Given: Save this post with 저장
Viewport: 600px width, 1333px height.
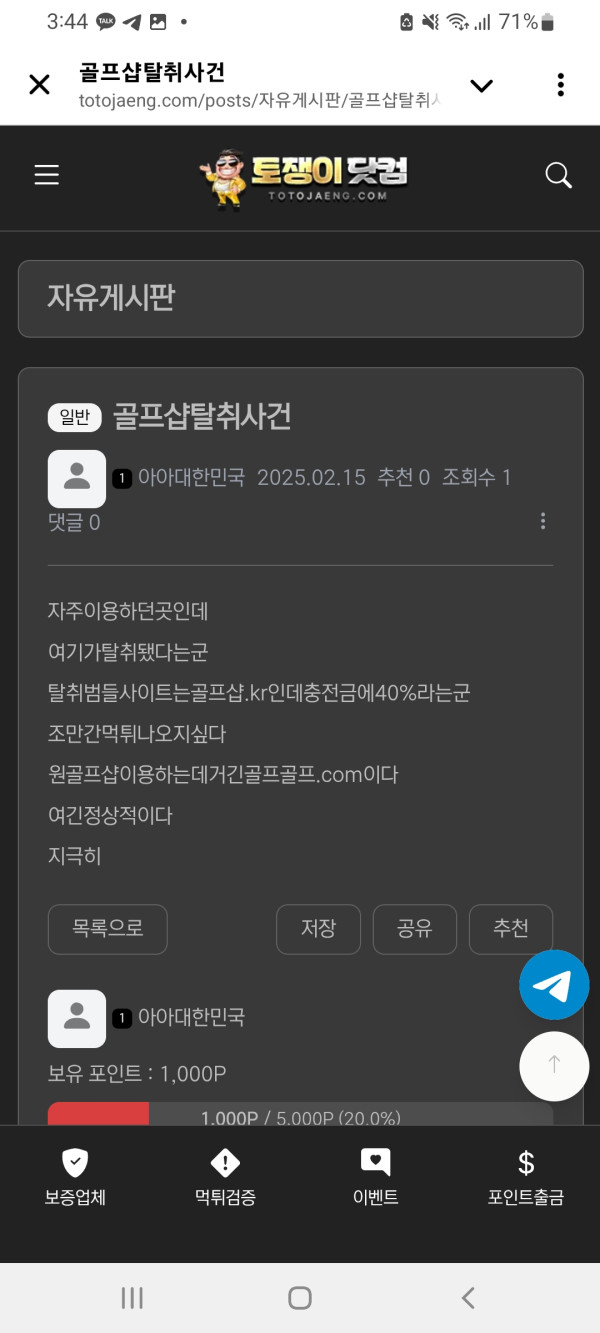Looking at the screenshot, I should pyautogui.click(x=318, y=929).
